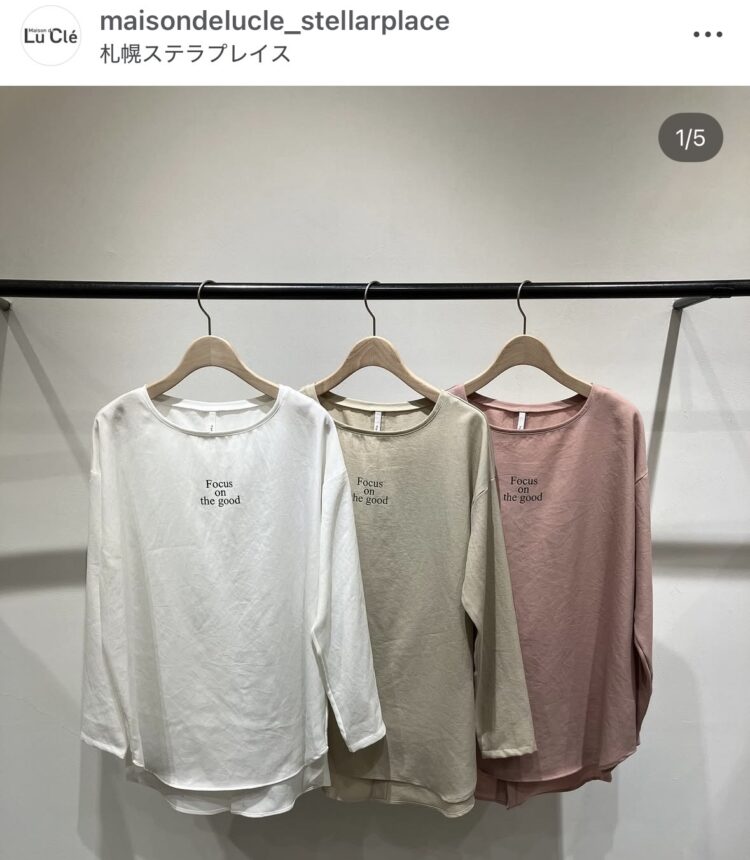Image resolution: width=750 pixels, height=860 pixels.
Task: Open the 札幌ステラプレイス location
Action: click(x=196, y=54)
